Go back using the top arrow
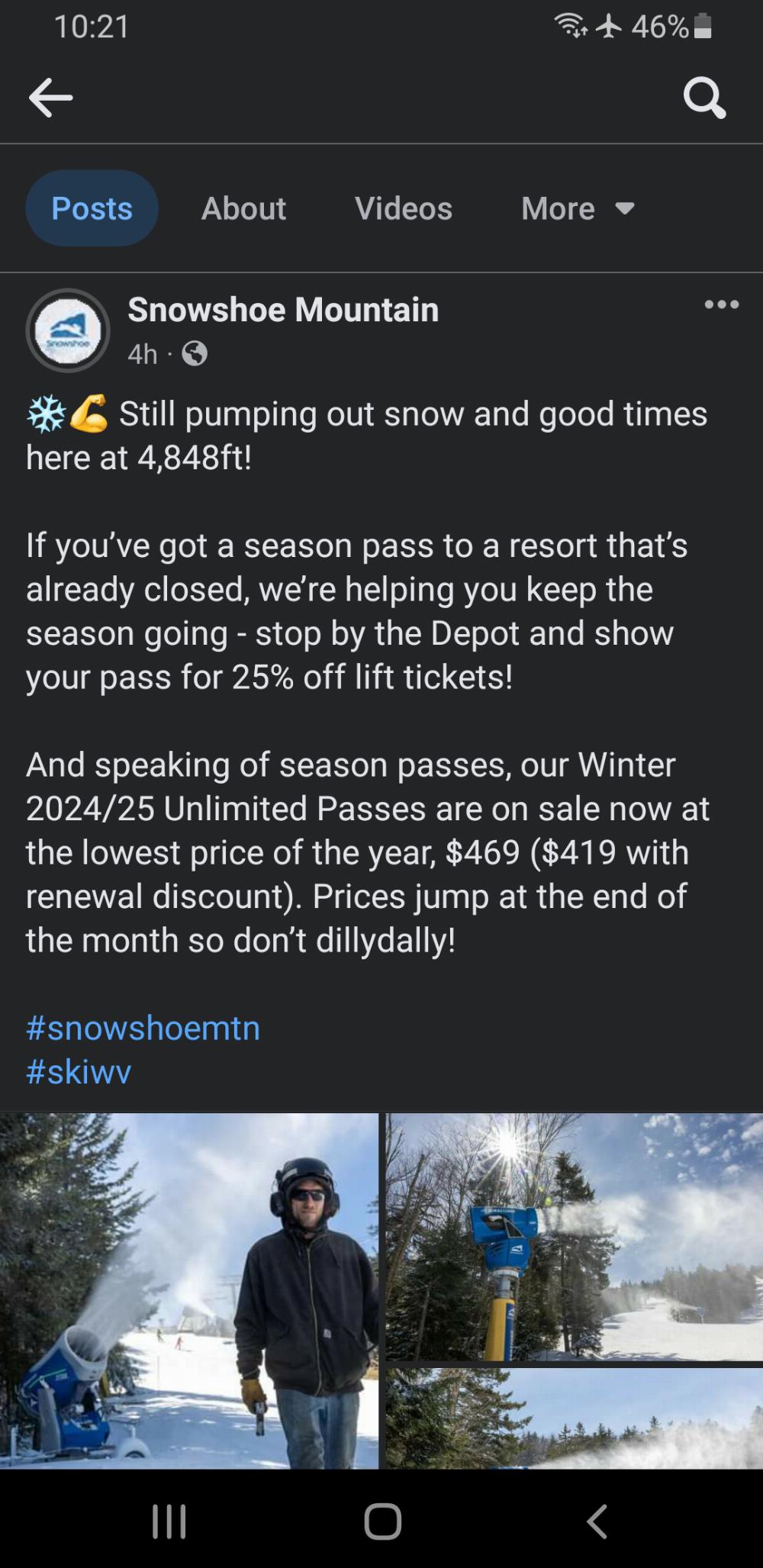This screenshot has height=1568, width=763. click(x=50, y=97)
